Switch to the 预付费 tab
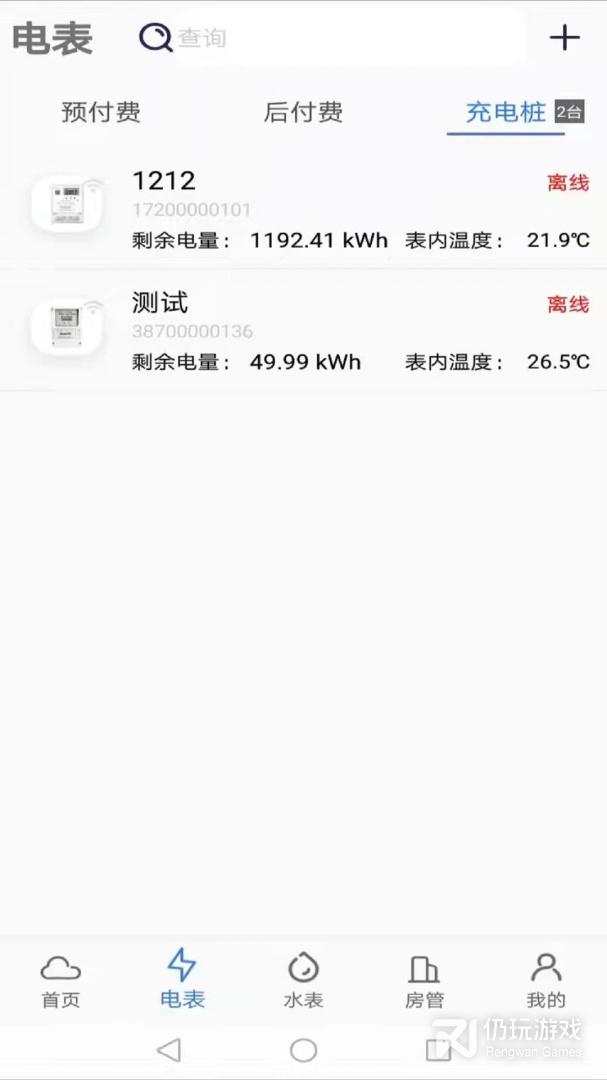This screenshot has height=1080, width=607. pyautogui.click(x=101, y=112)
